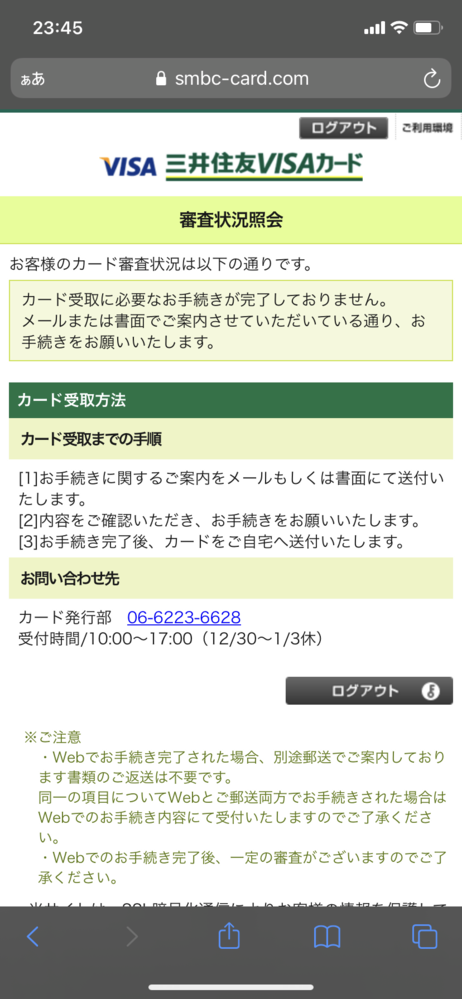This screenshot has width=462, height=999.
Task: Tap the smbc-card.com address bar
Action: pyautogui.click(x=231, y=79)
